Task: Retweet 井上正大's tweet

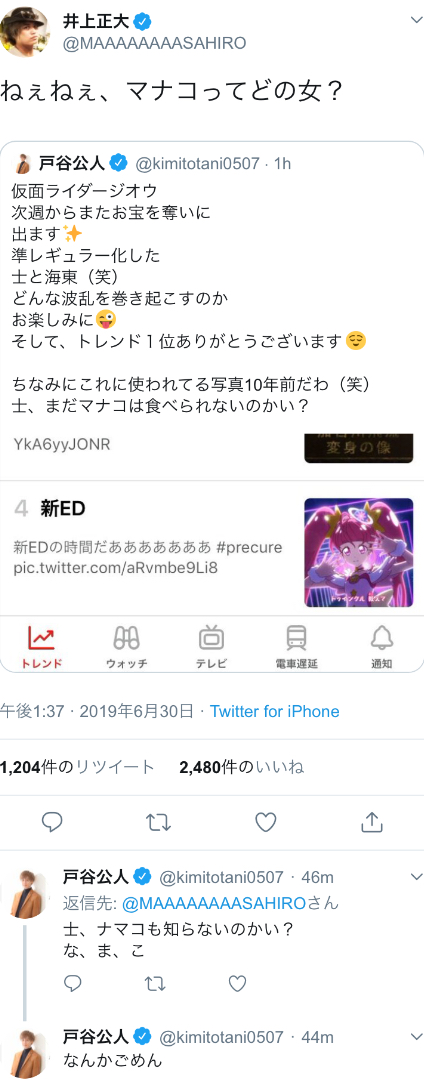Action: click(x=158, y=821)
